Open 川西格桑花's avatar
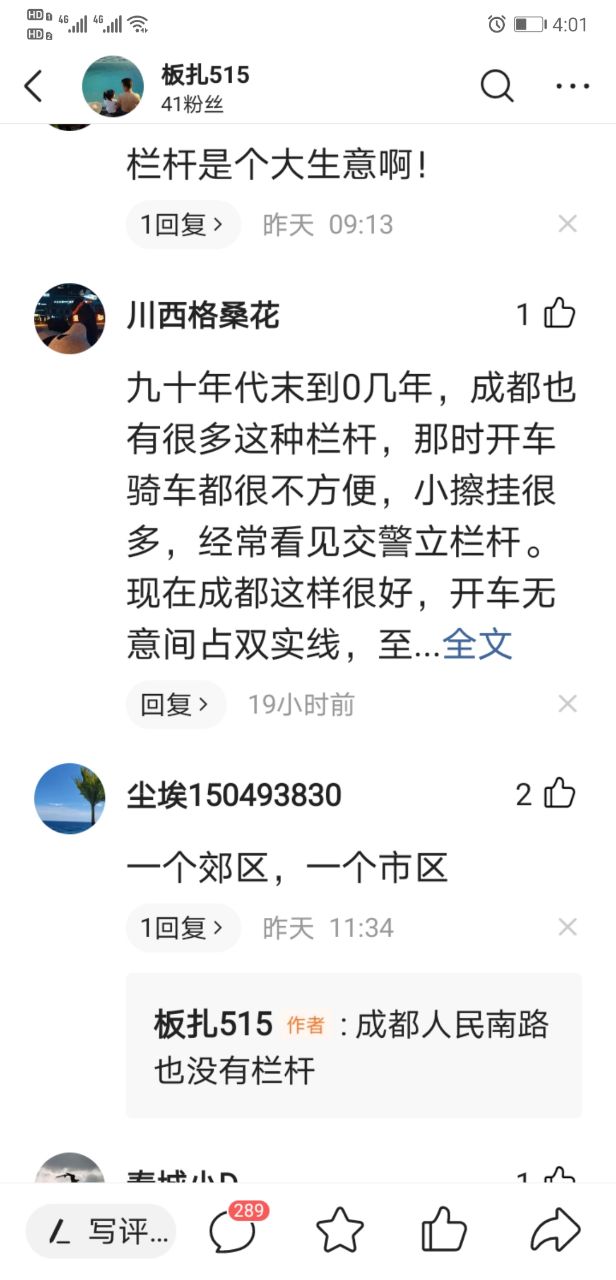616x1280 pixels. [70, 318]
